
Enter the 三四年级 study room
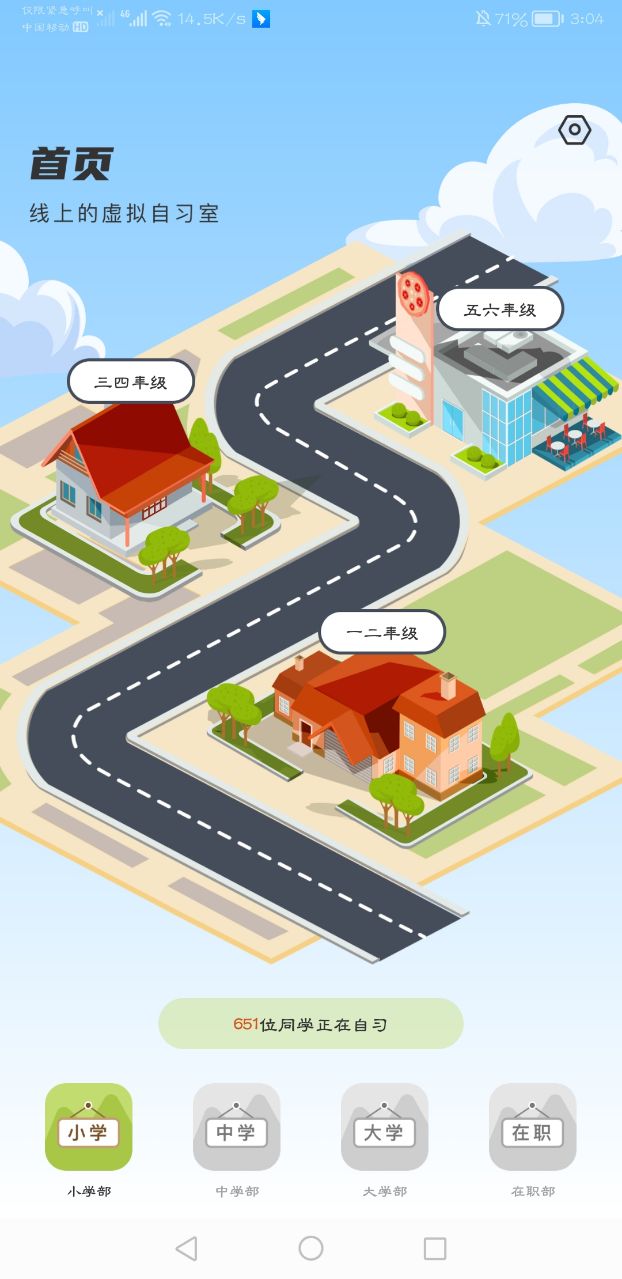[131, 381]
